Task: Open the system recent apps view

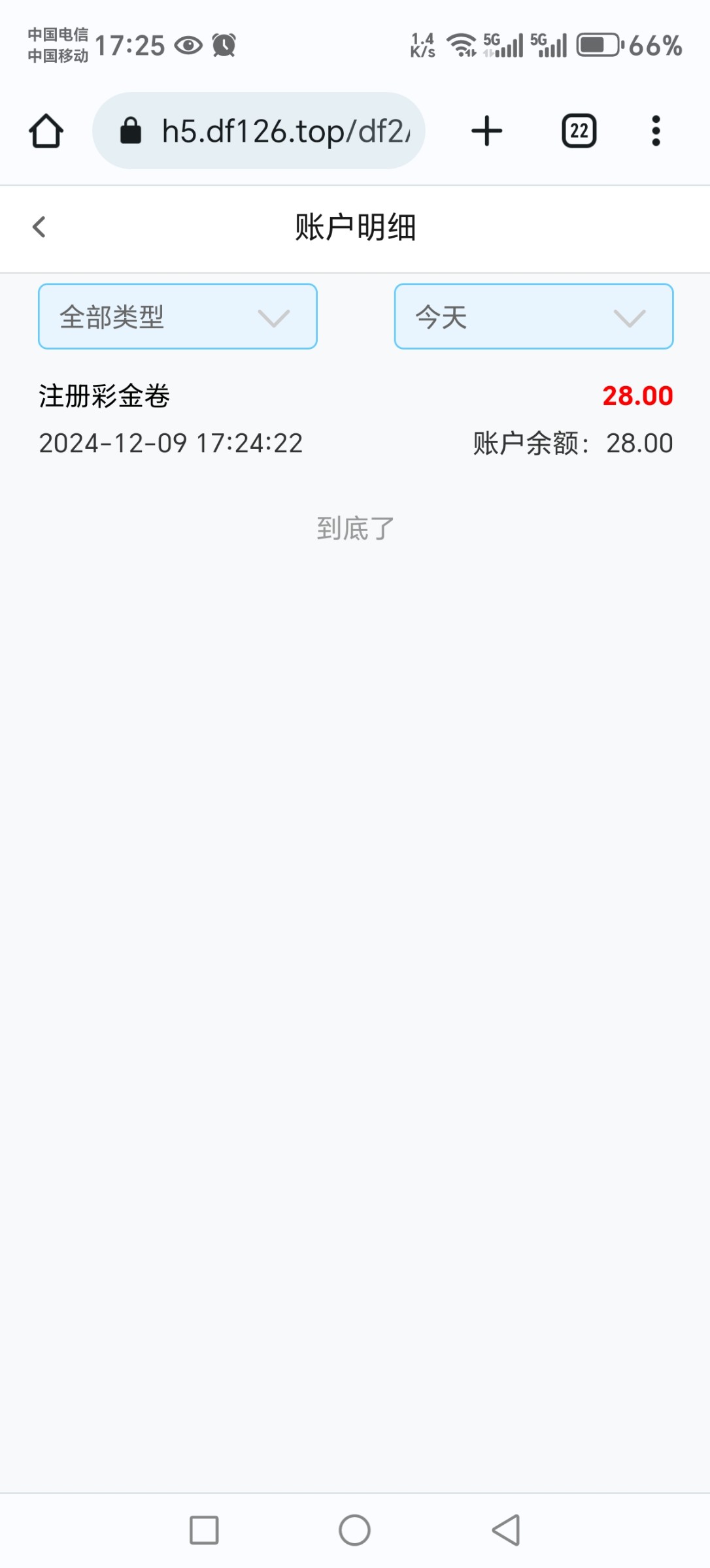Action: [204, 1530]
